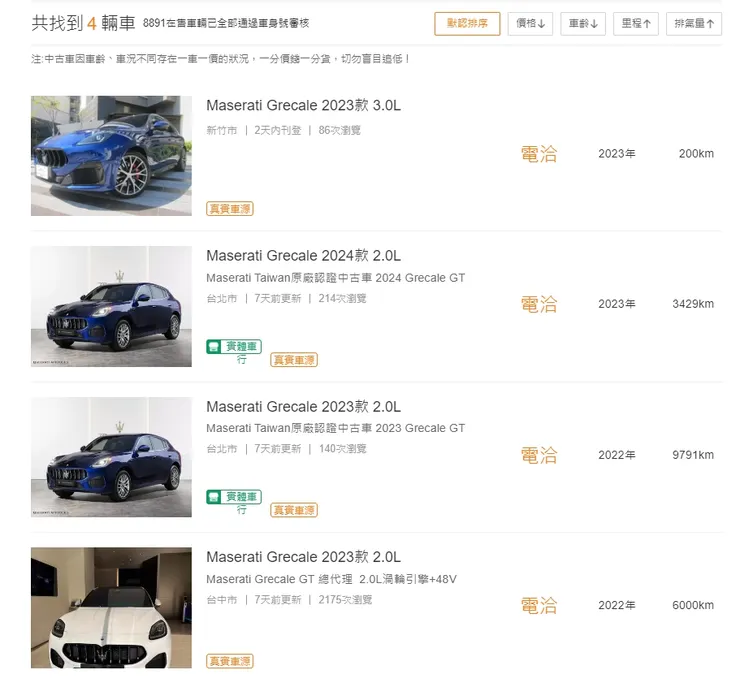View the Maserati Grecale 2024款 2.0L listing
Screen dimensions: 740x678
click(x=303, y=256)
